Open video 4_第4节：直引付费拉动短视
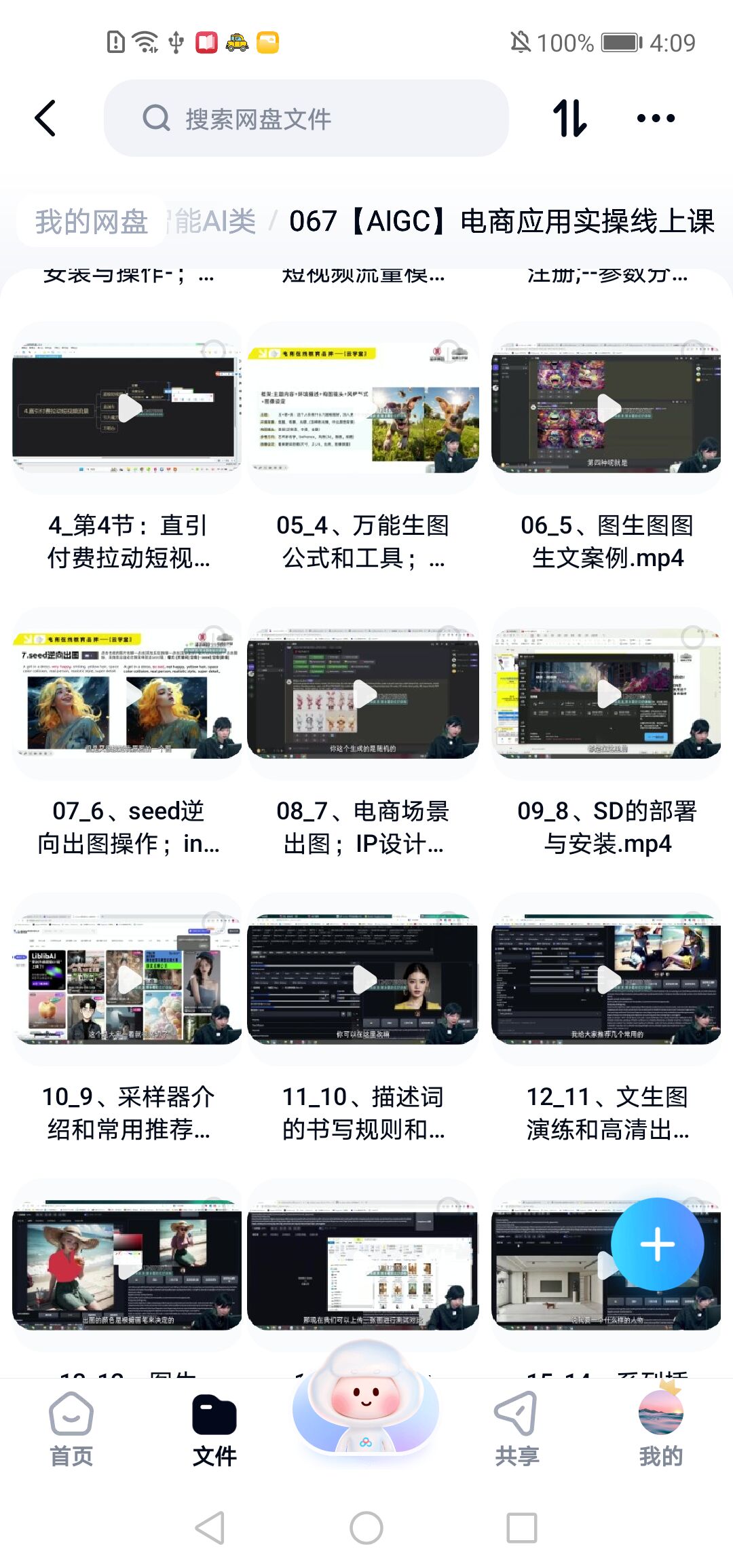The height and width of the screenshot is (1568, 733). [128, 409]
